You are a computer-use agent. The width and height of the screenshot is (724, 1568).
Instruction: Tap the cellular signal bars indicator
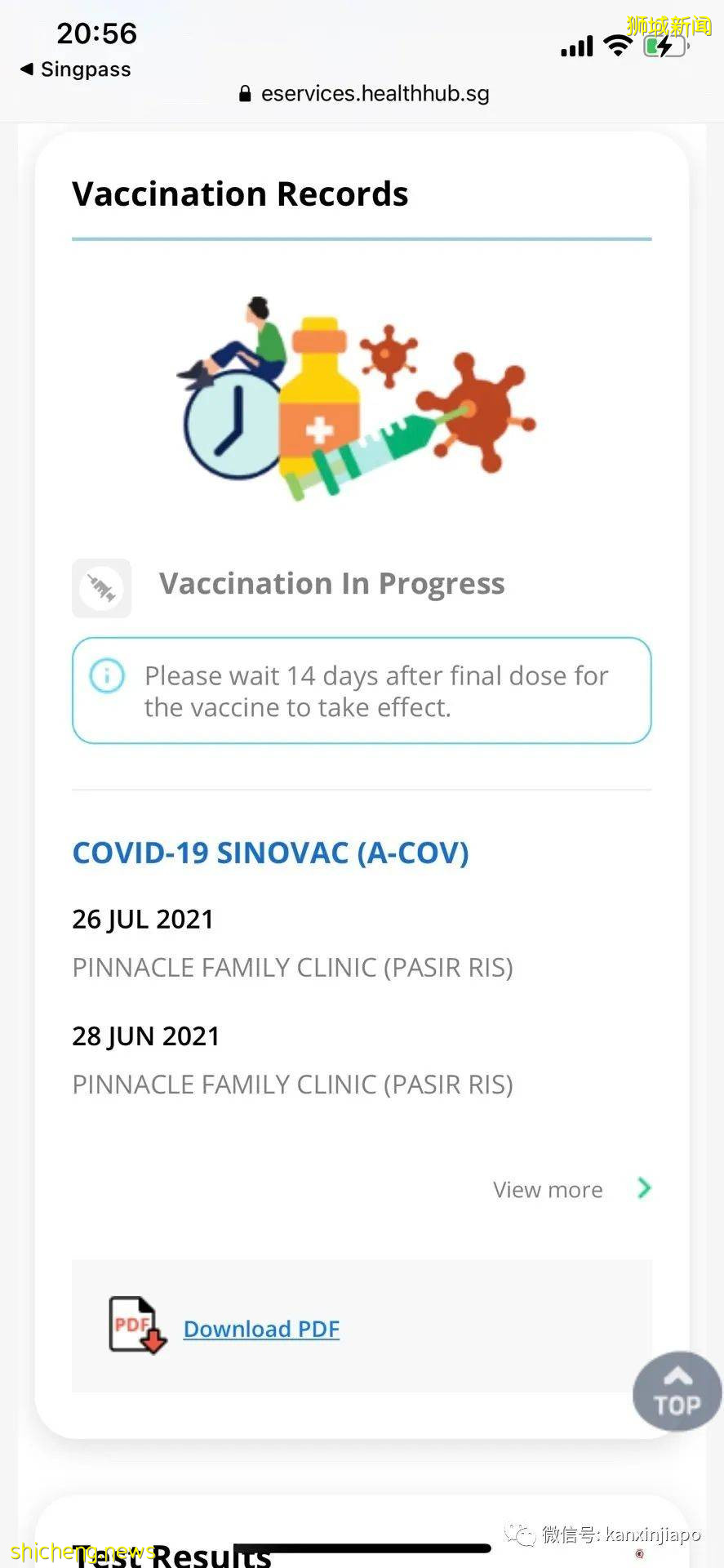[576, 47]
